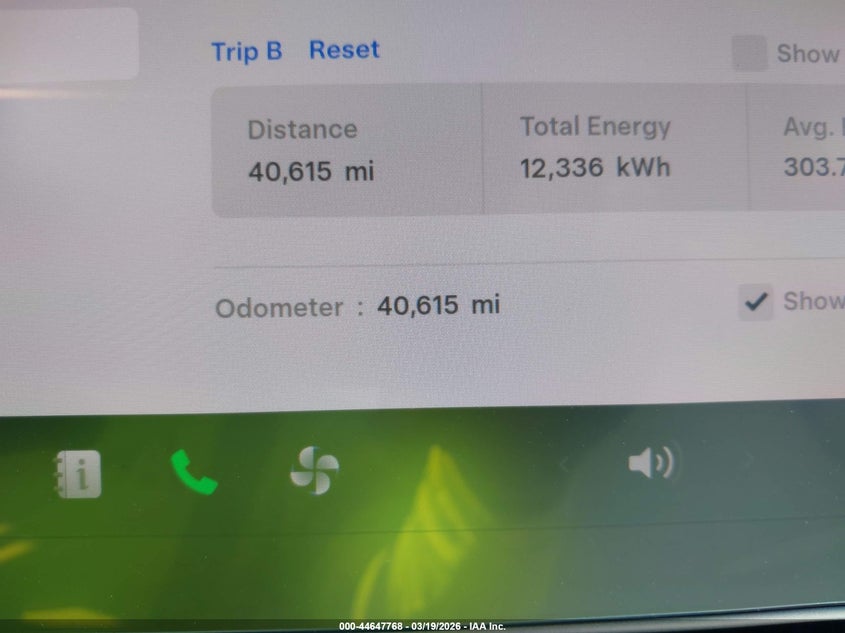Screen dimensions: 845x633
Task: Uncheck the Show box next to Odometer
Action: (x=756, y=301)
